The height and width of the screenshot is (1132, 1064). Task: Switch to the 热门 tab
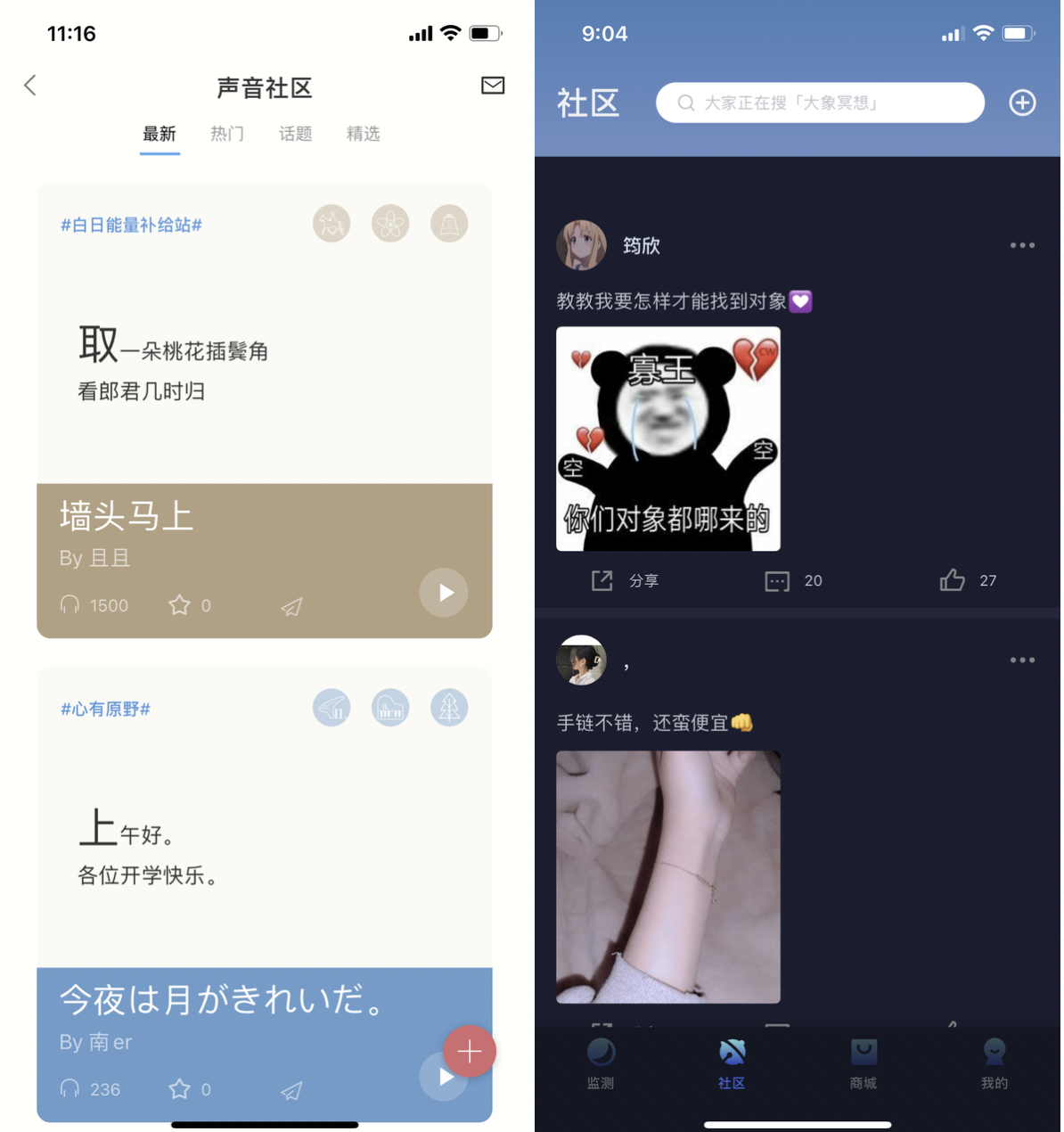pyautogui.click(x=227, y=134)
